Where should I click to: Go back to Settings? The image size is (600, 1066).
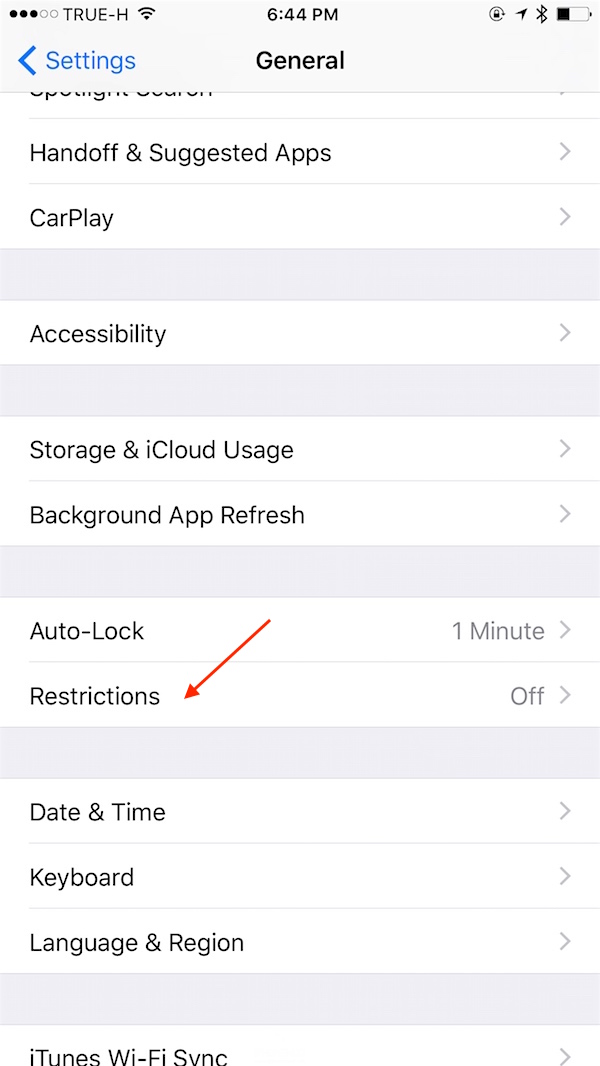(x=77, y=61)
